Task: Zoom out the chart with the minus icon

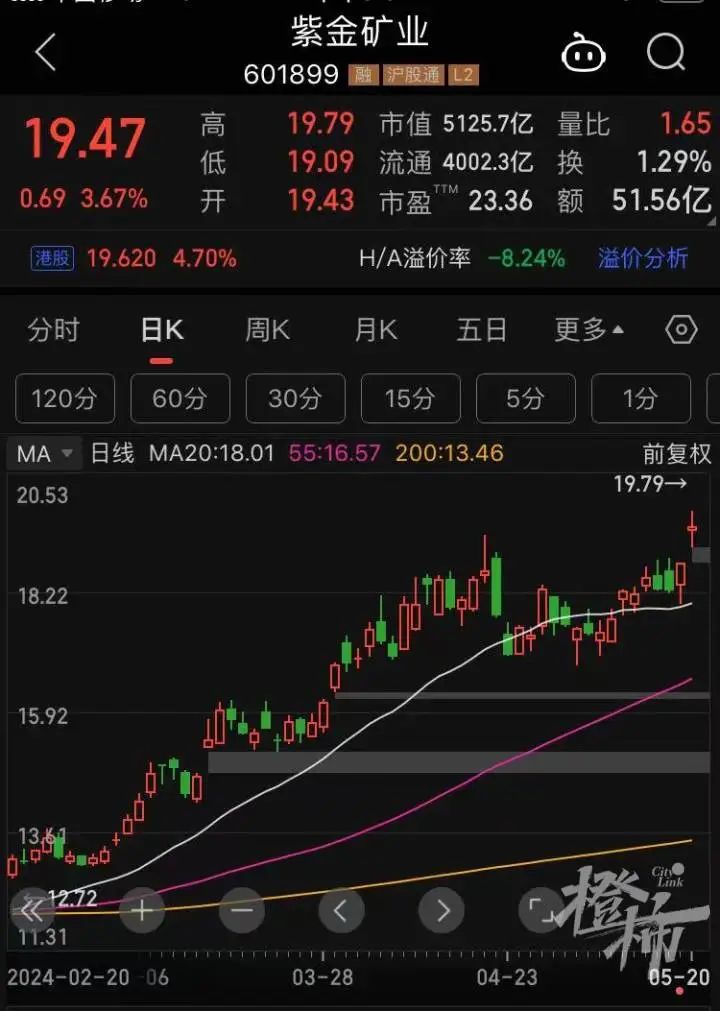Action: tap(240, 911)
